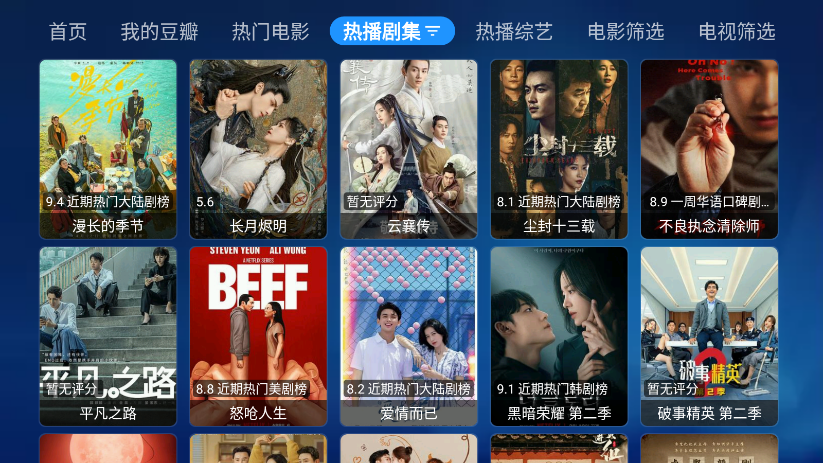The image size is (823, 463).
Task: Switch to the 热播综艺 tab
Action: pos(514,31)
